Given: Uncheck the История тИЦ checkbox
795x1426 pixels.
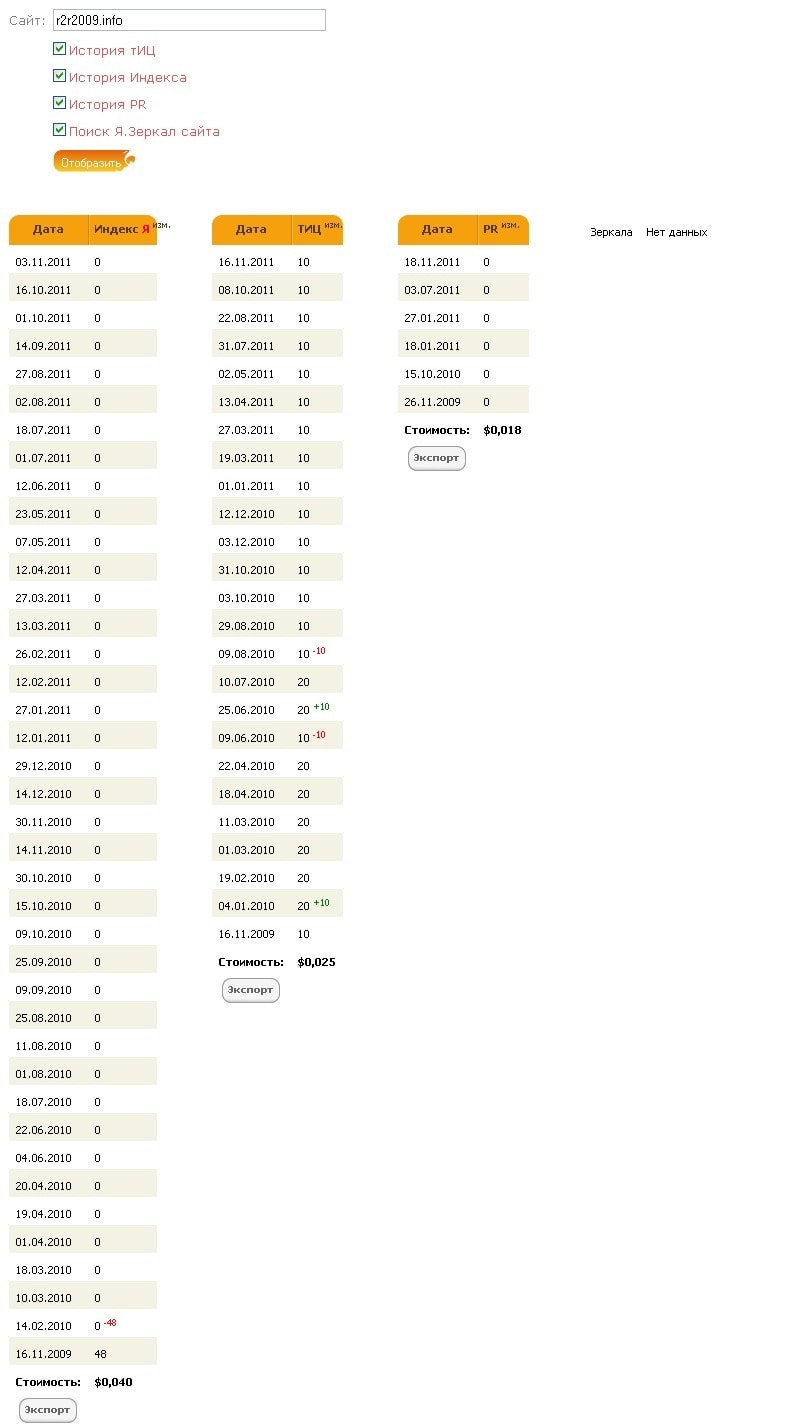Looking at the screenshot, I should click(x=60, y=49).
